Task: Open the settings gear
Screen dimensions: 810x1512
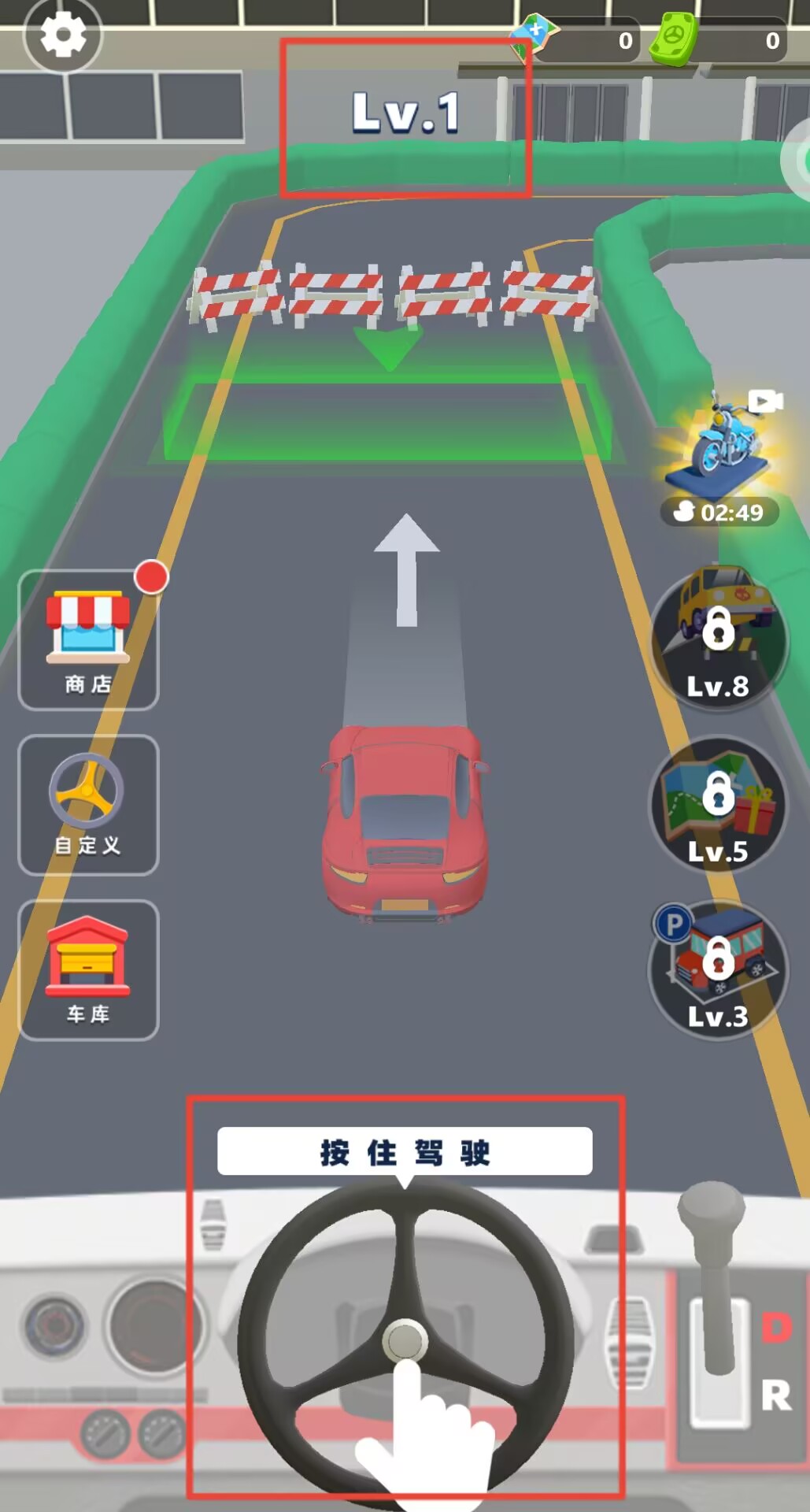Action: pyautogui.click(x=63, y=35)
